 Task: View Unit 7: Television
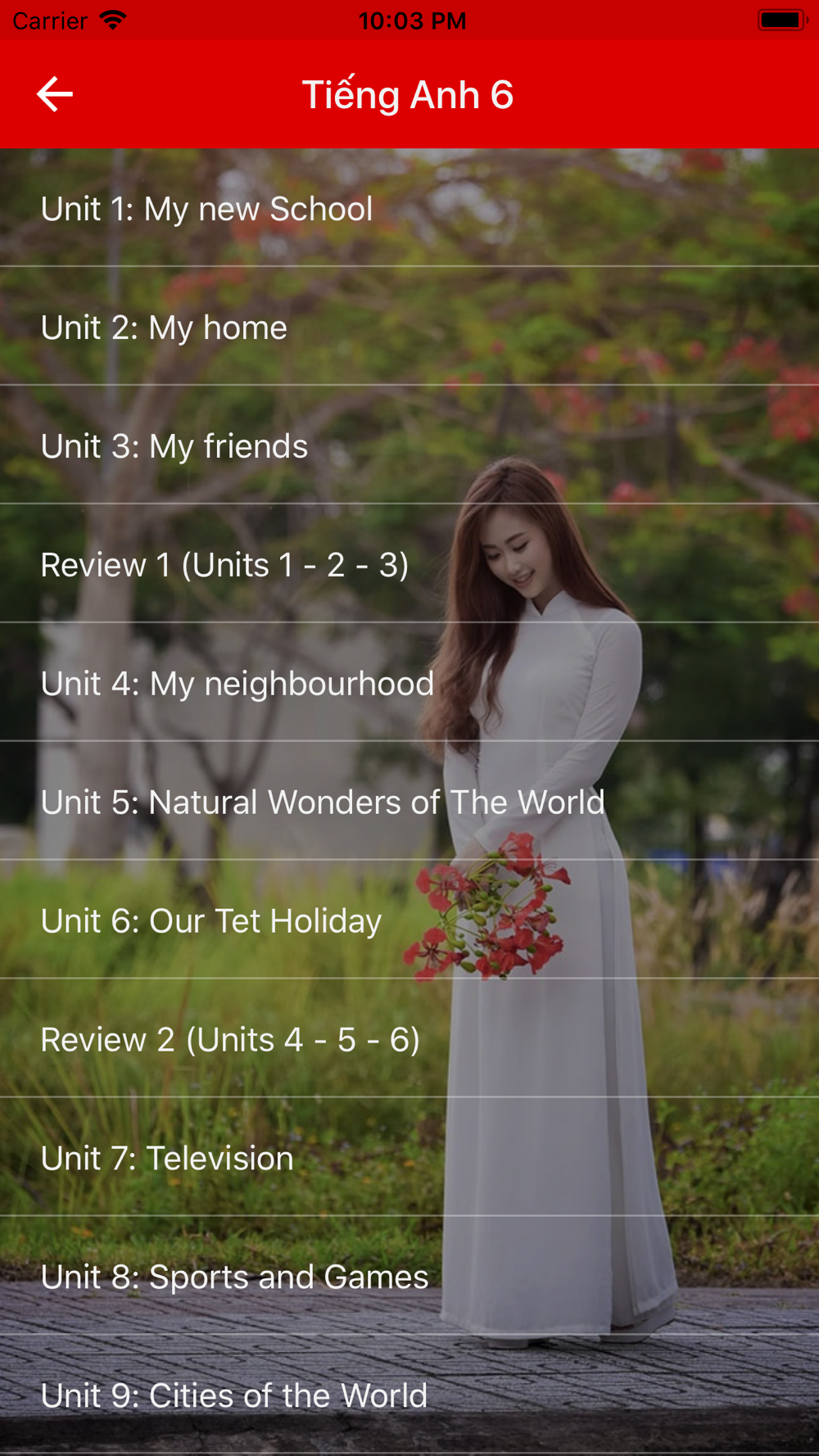(167, 1159)
